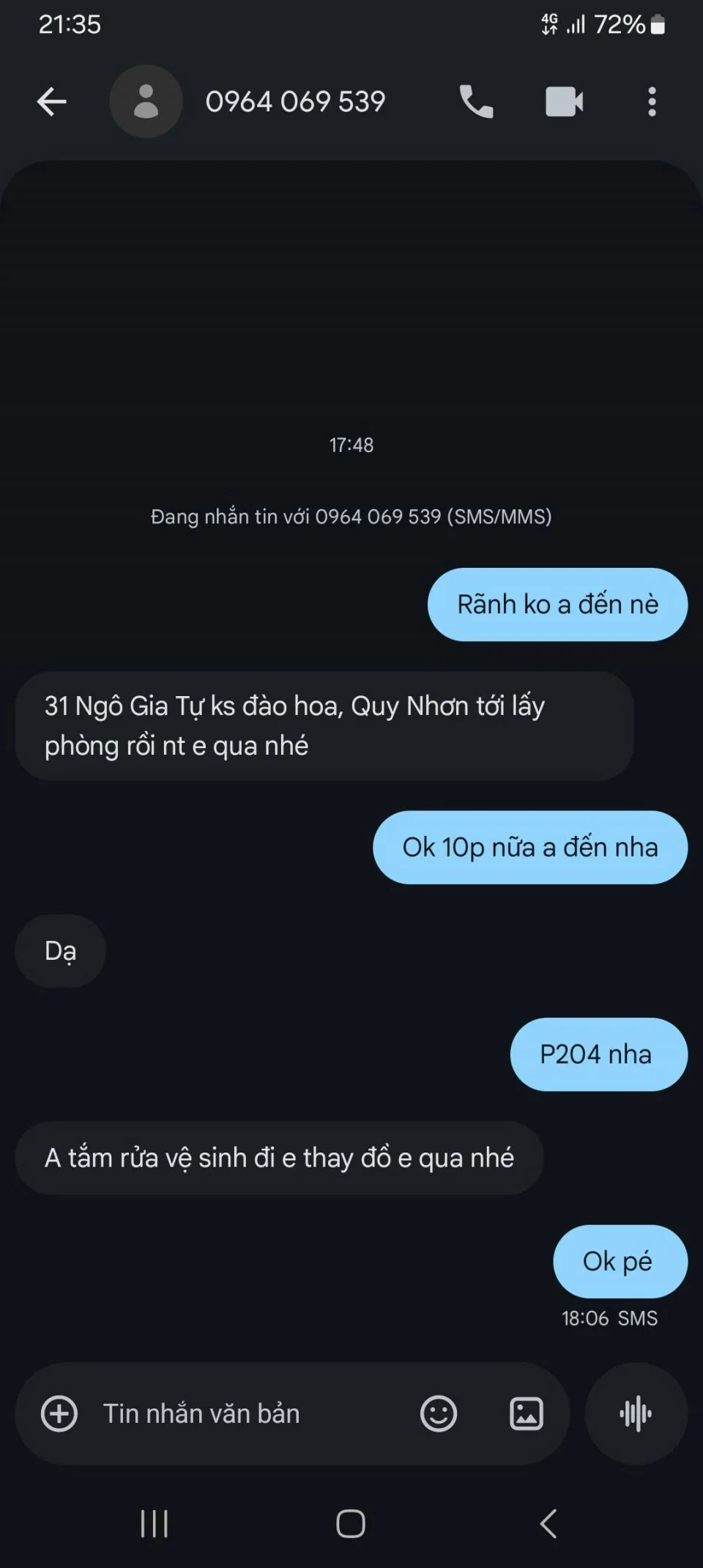Tap the plus attachment button
The width and height of the screenshot is (703, 1568).
click(59, 1413)
